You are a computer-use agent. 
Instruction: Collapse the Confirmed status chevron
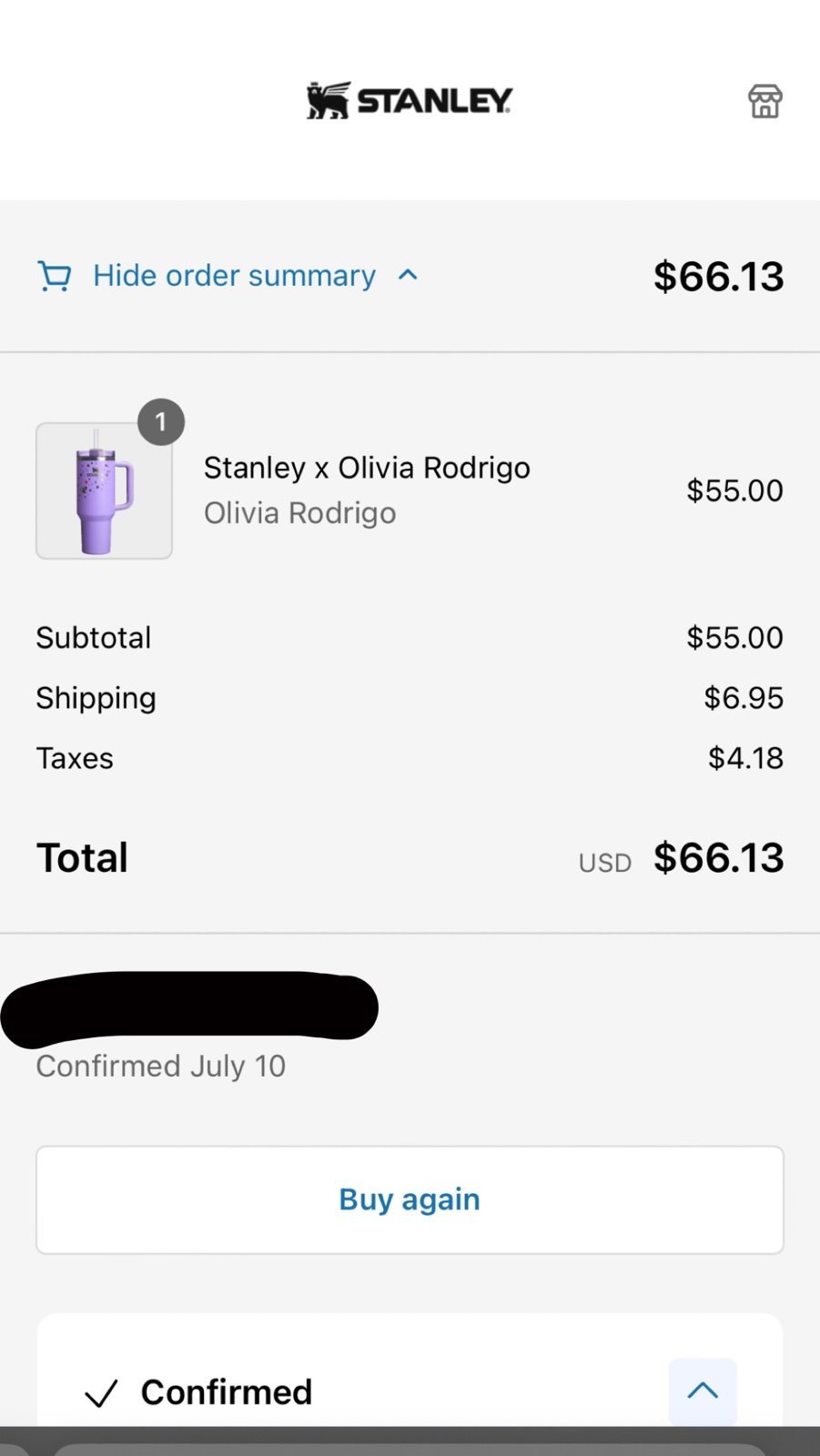point(703,1390)
